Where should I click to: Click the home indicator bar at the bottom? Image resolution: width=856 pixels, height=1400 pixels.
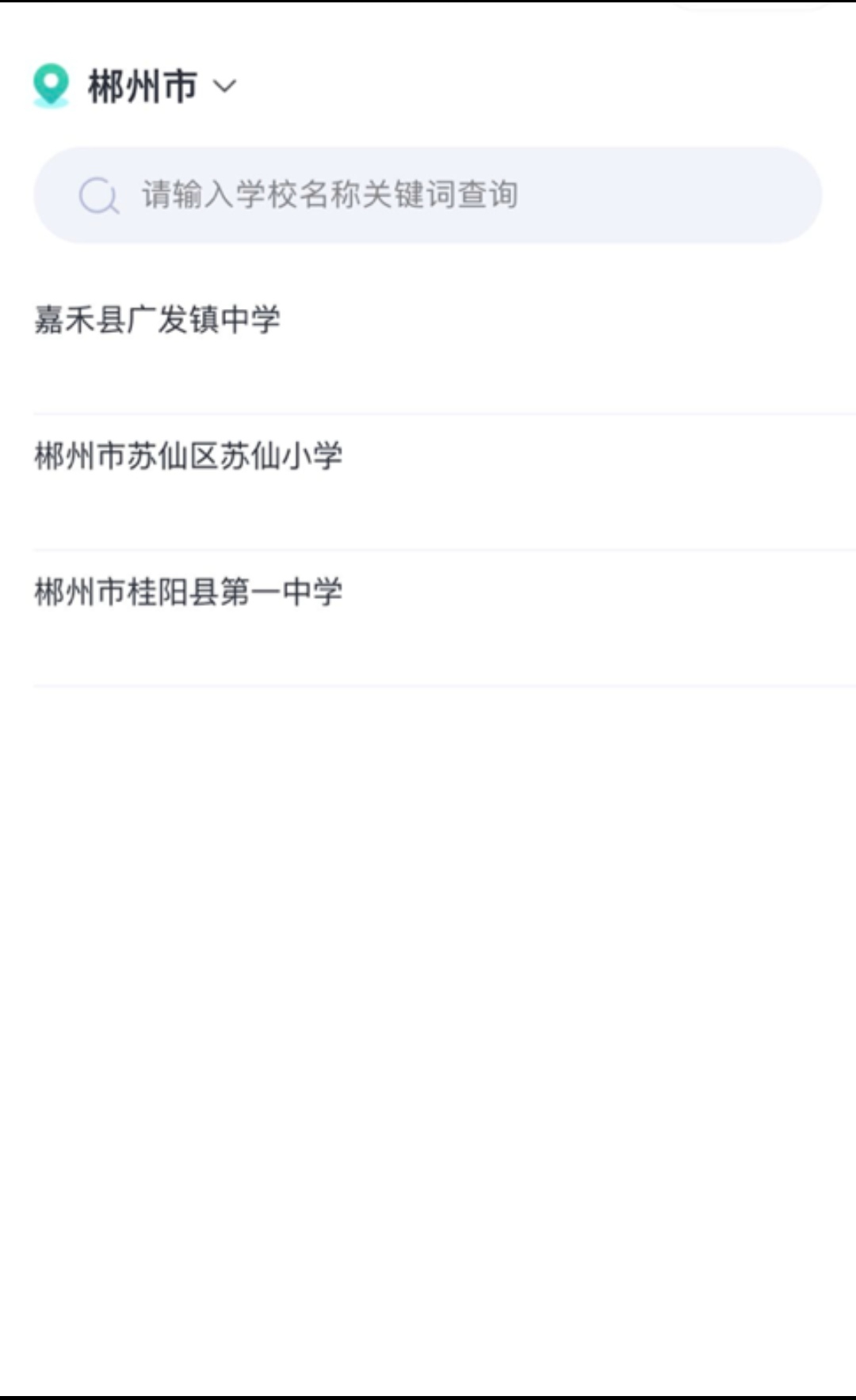coord(428,1390)
